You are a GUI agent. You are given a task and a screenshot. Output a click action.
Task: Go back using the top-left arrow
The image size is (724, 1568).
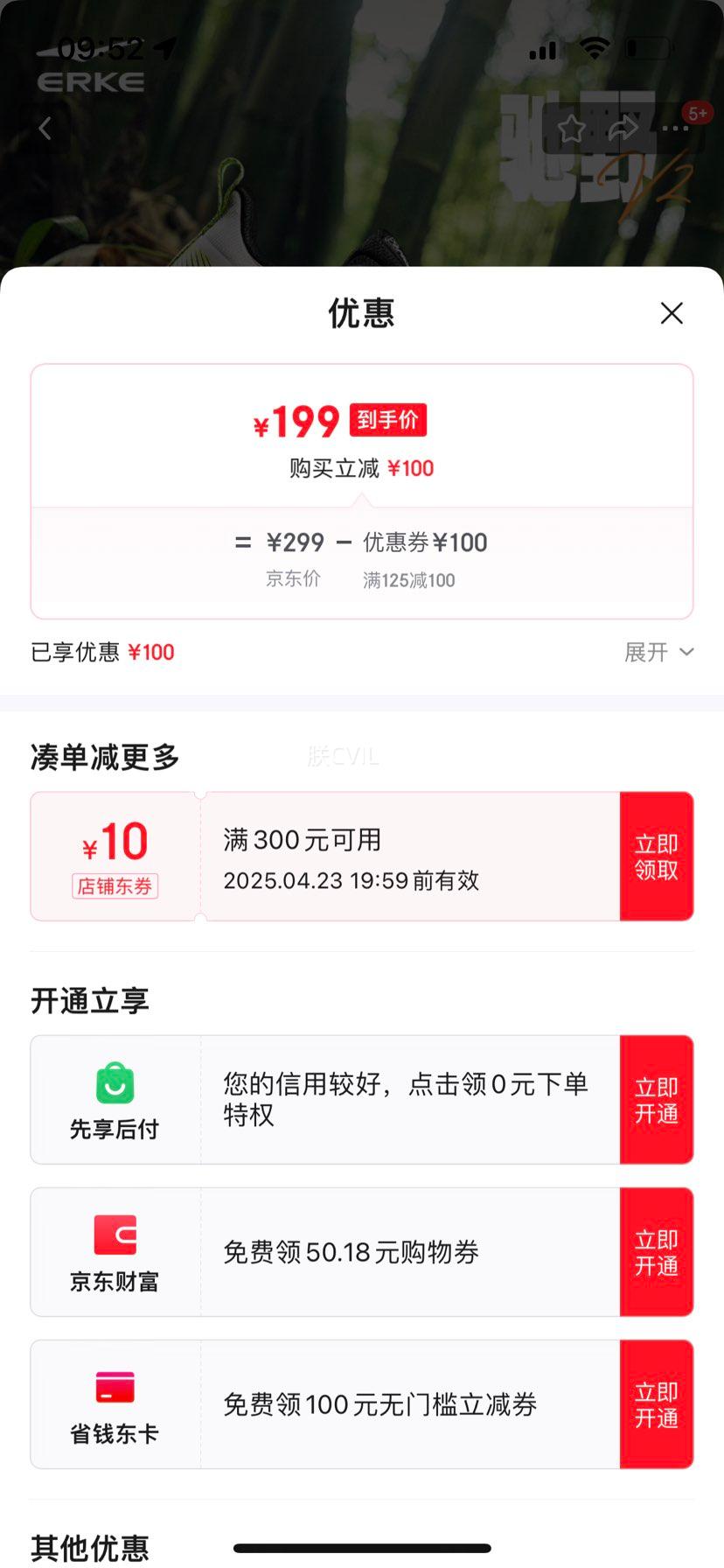(x=45, y=129)
